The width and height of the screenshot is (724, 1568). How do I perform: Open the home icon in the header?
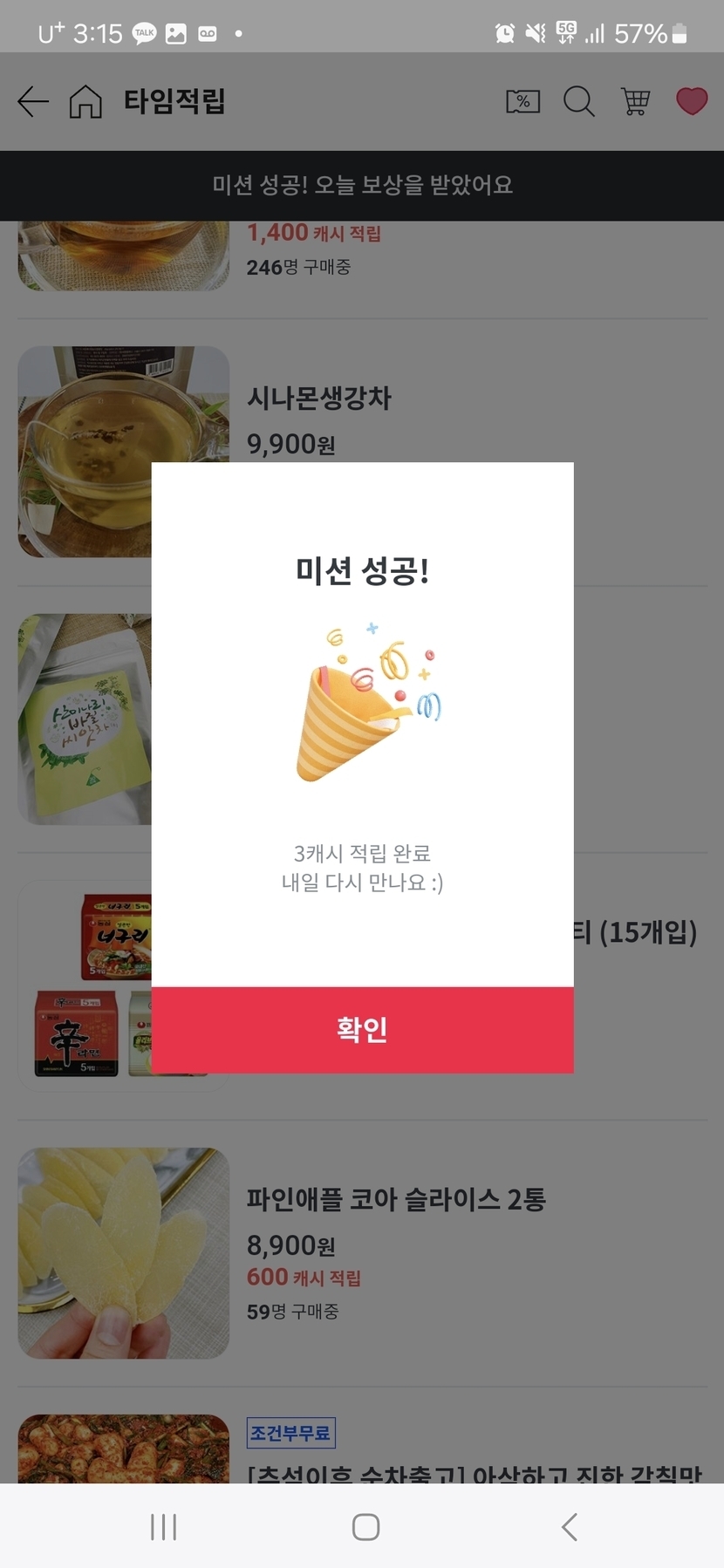click(x=85, y=102)
